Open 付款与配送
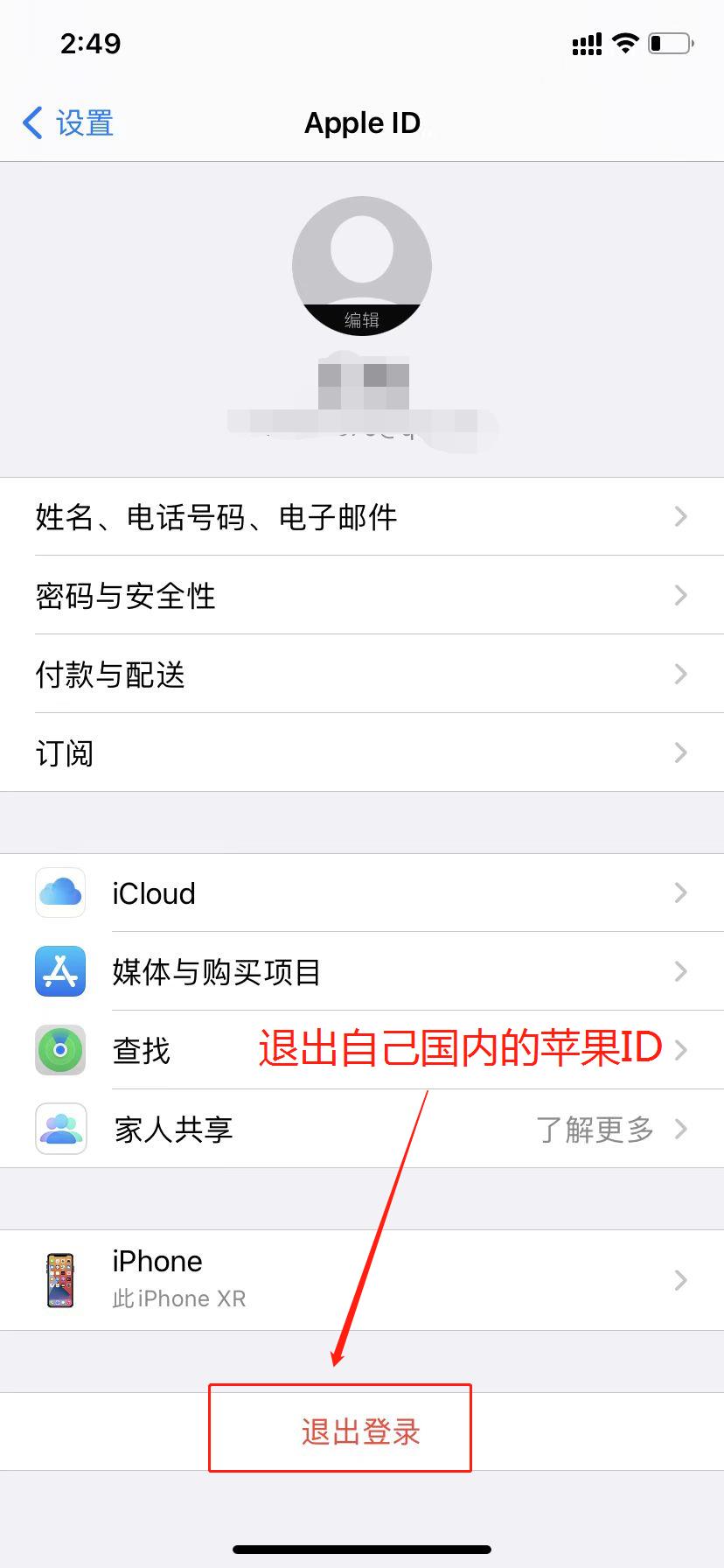724x1568 pixels. (361, 675)
